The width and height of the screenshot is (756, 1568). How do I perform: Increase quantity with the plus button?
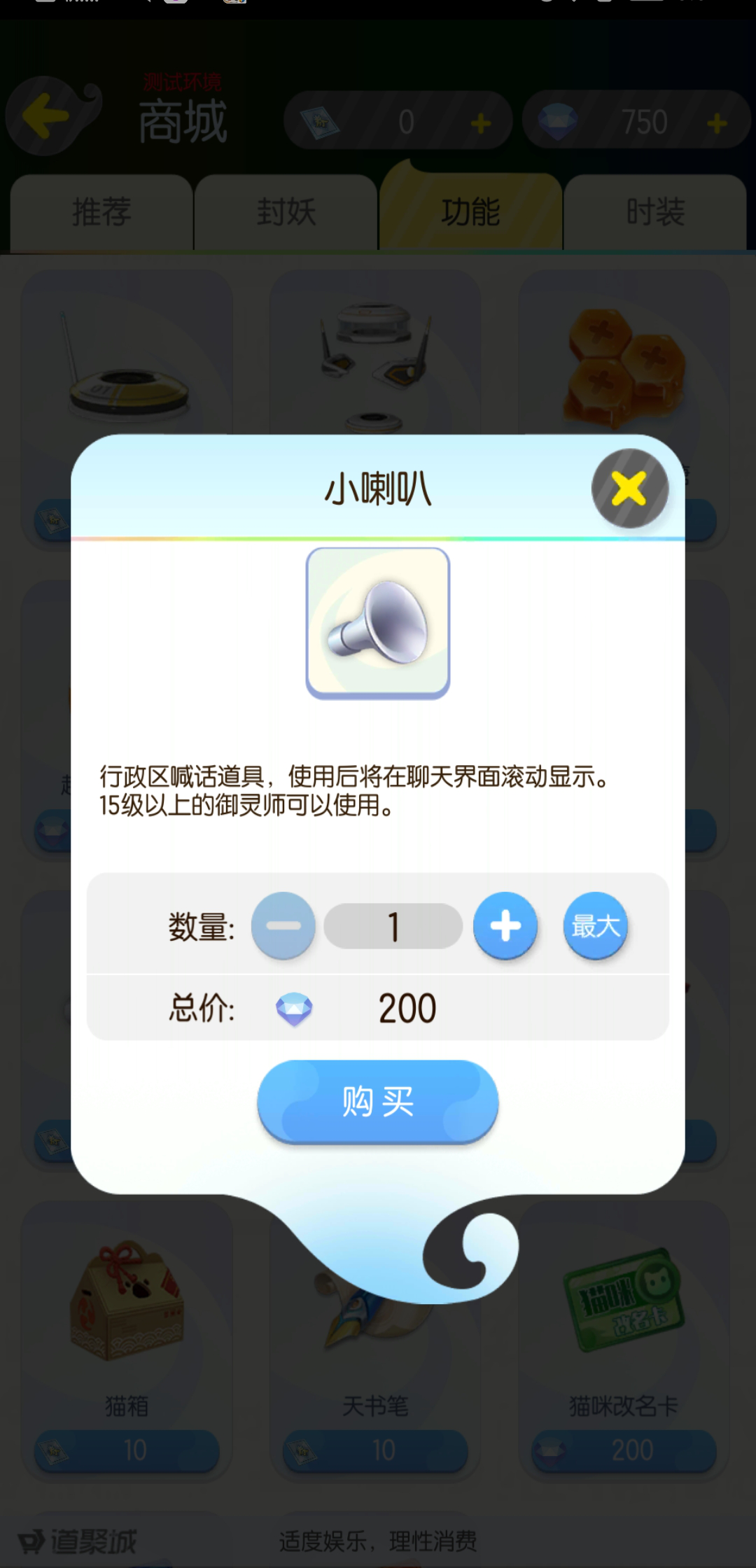point(505,925)
